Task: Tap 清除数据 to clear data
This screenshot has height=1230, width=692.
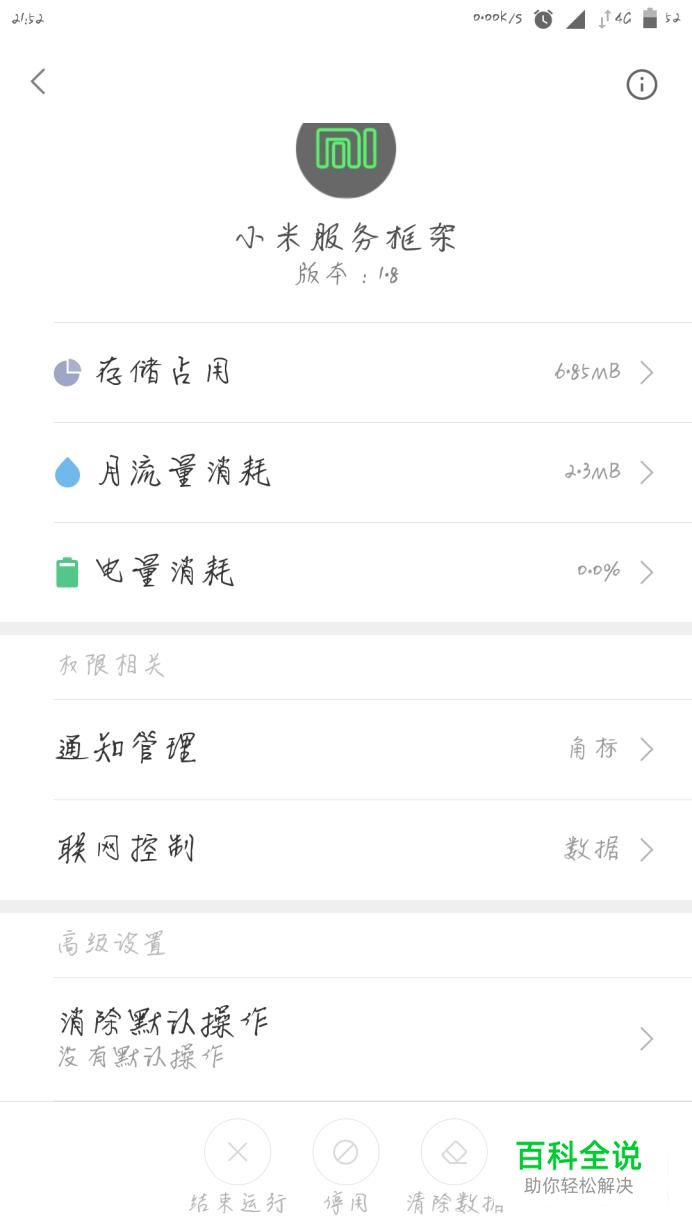Action: click(x=454, y=1152)
